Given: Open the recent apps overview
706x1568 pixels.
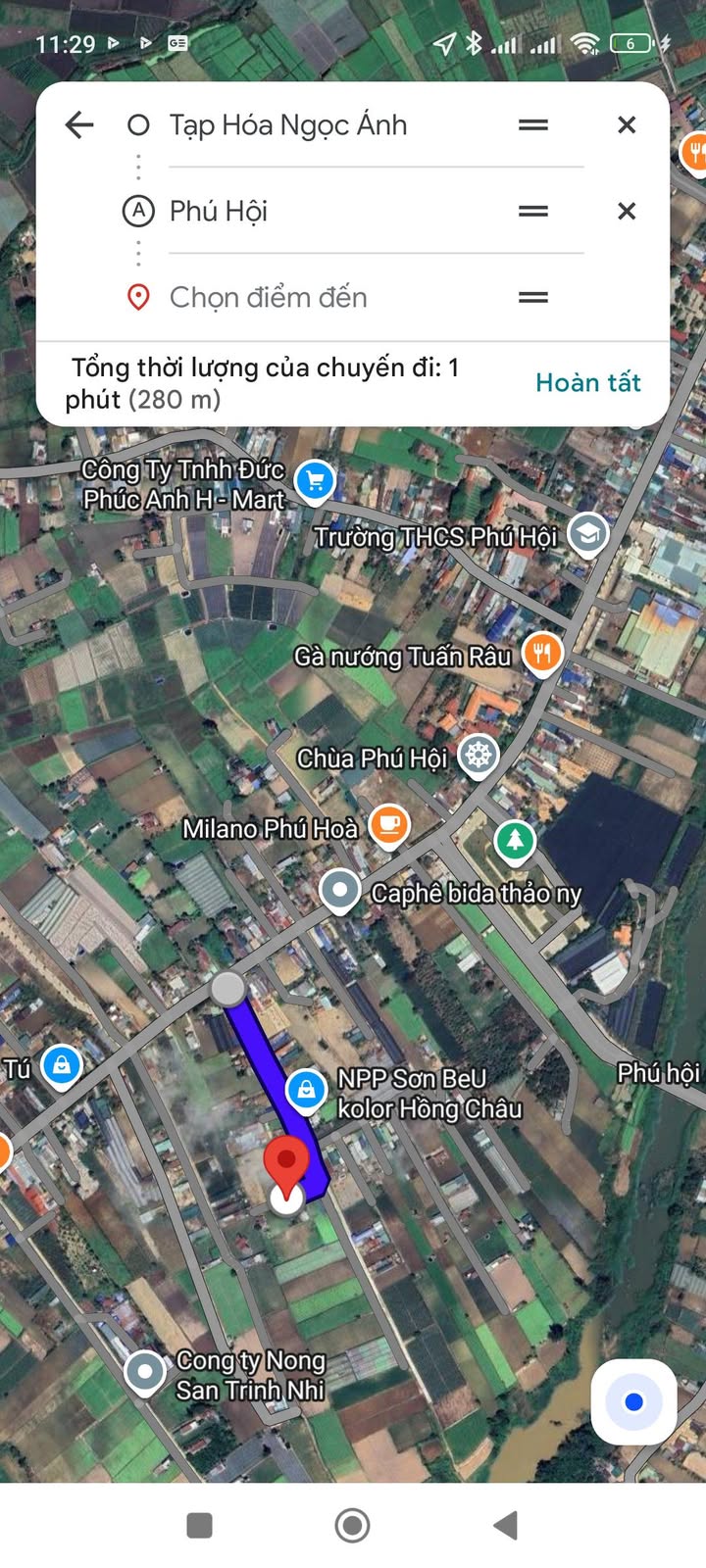Looking at the screenshot, I should [200, 1525].
